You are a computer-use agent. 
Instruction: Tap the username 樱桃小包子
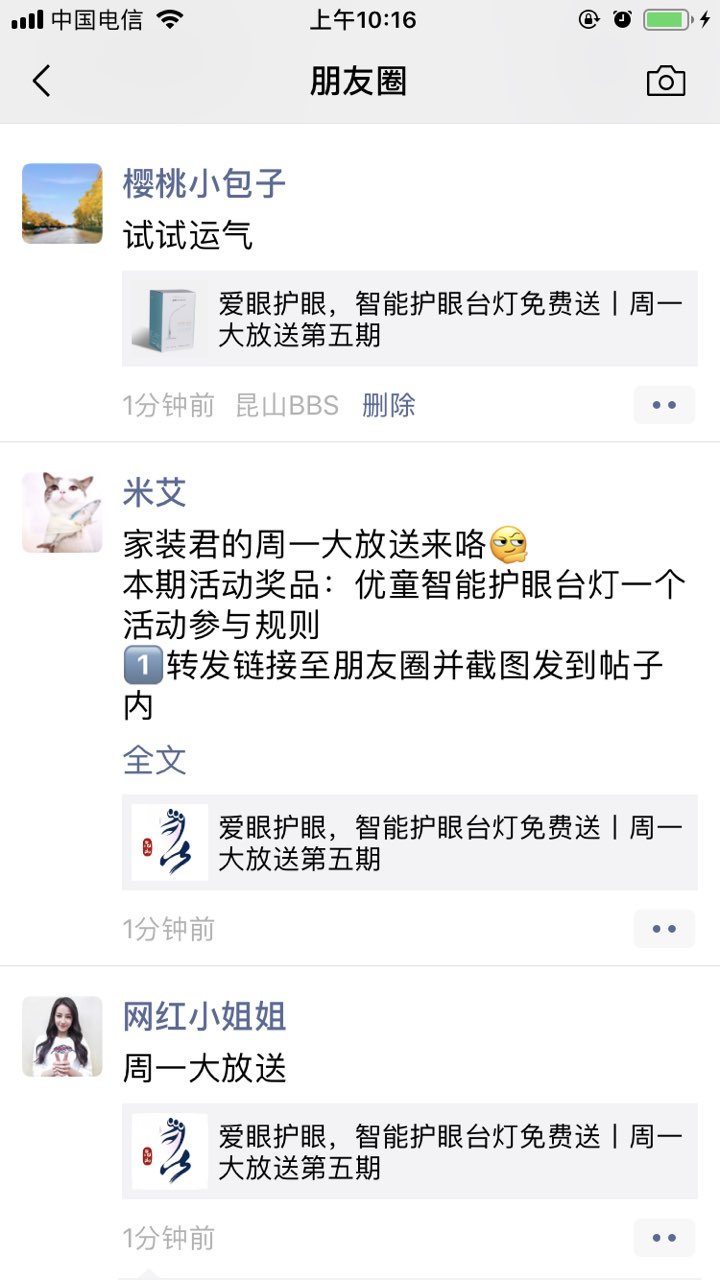(204, 184)
